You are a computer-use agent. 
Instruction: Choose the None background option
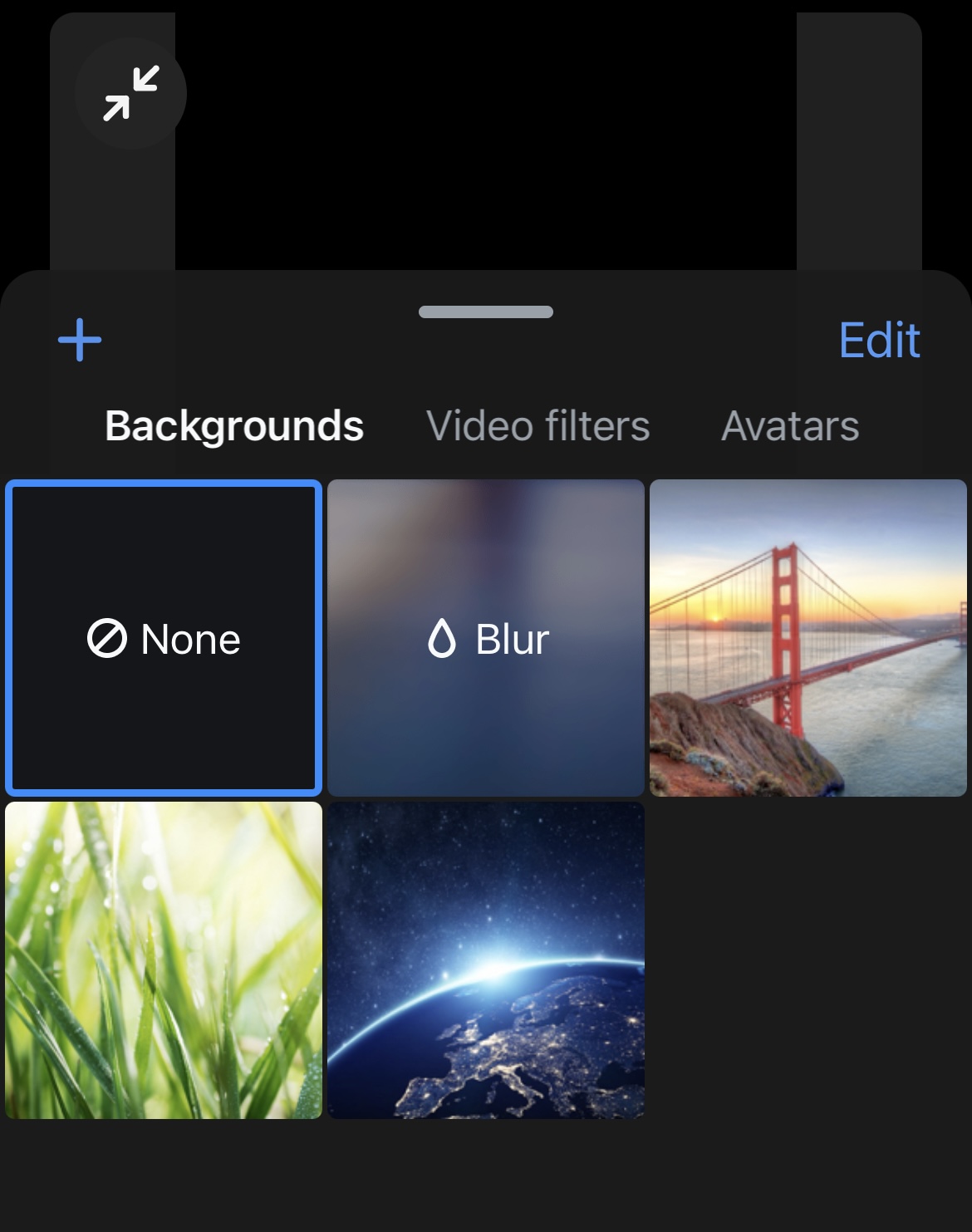(x=164, y=638)
